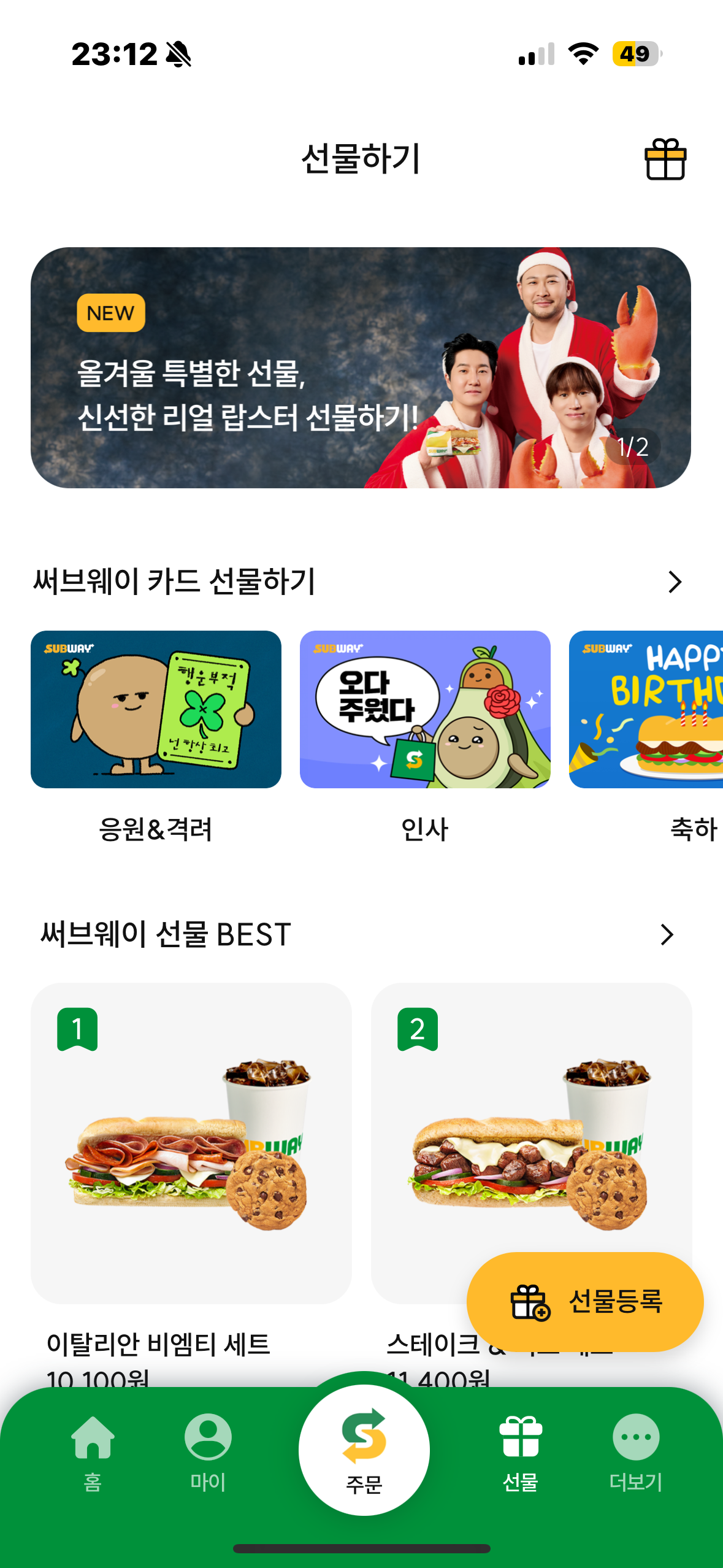This screenshot has height=1568, width=723.
Task: Select the 축하 birthday gift card
Action: [x=646, y=710]
